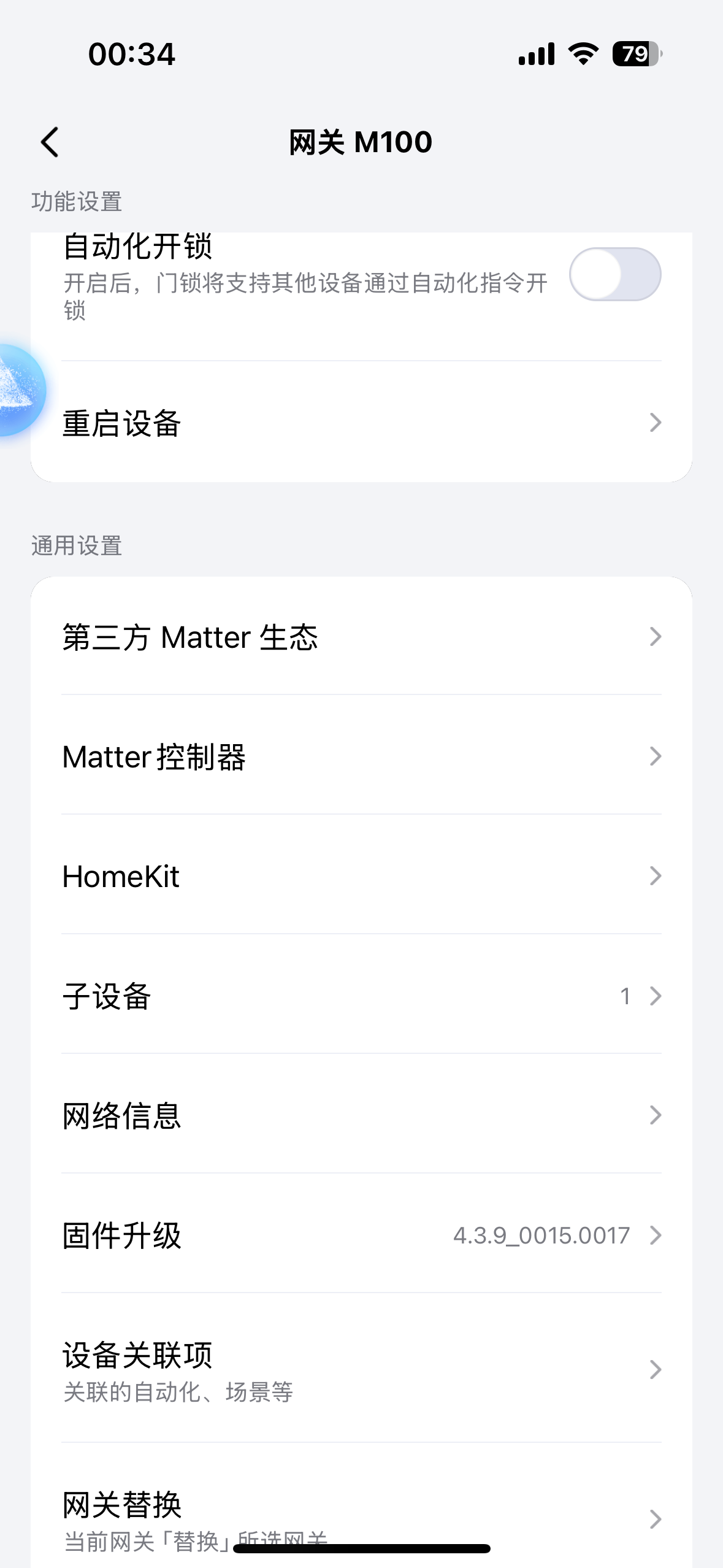Image resolution: width=723 pixels, height=1568 pixels.
Task: Open 第三方 Matter 生态
Action: 361,637
